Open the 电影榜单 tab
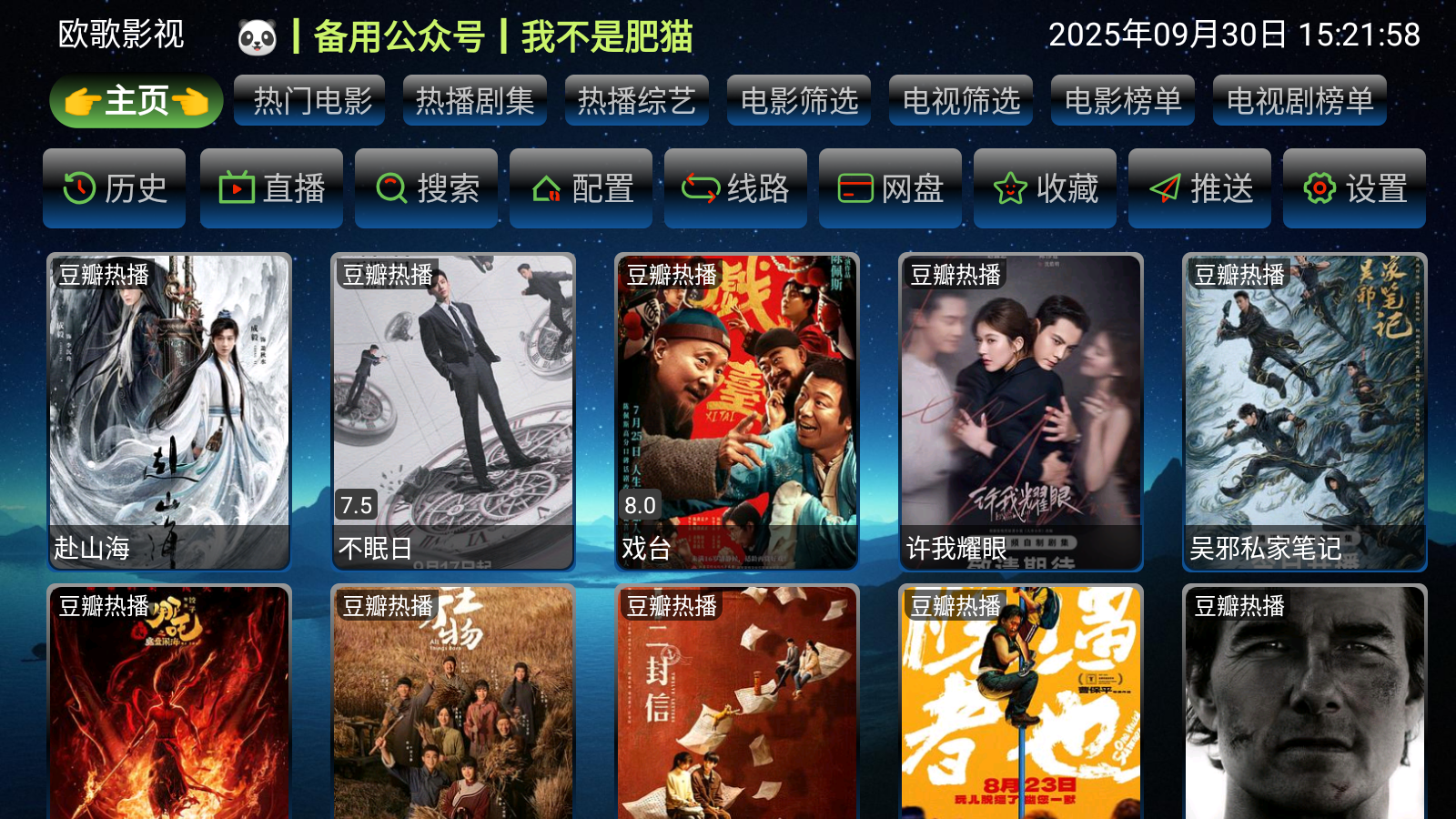 click(1122, 100)
